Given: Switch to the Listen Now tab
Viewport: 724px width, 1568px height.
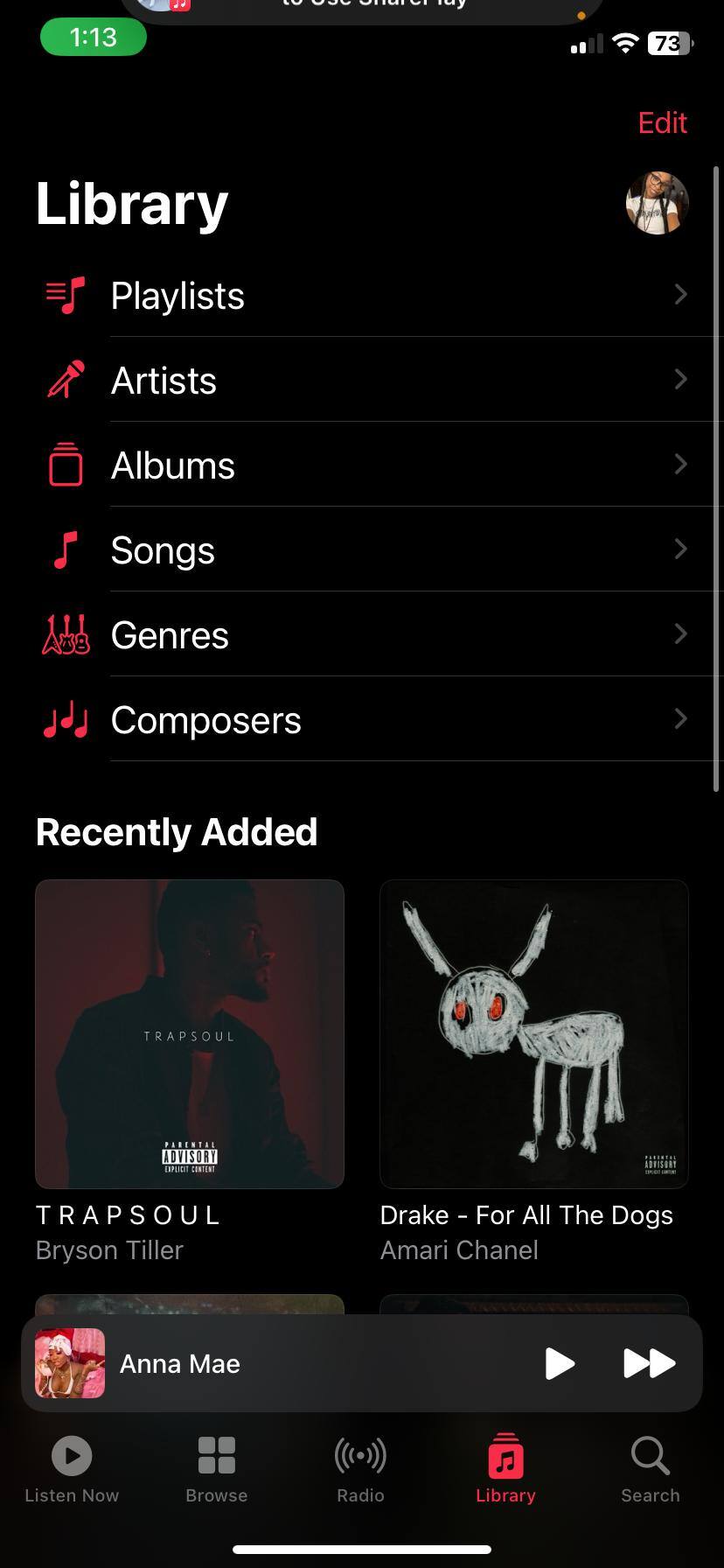Looking at the screenshot, I should pos(72,1470).
